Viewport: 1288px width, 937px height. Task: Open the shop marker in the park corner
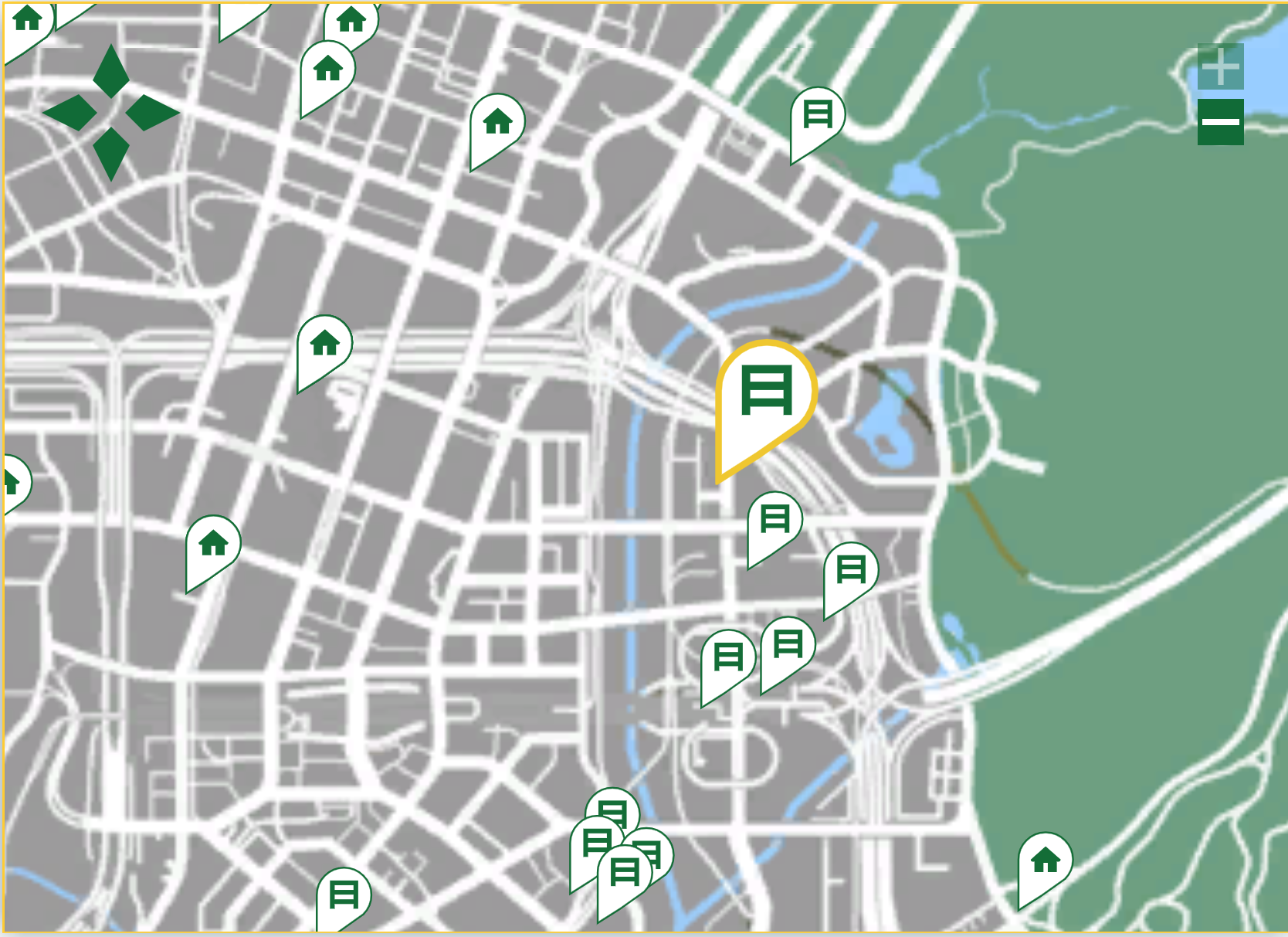coord(818,116)
